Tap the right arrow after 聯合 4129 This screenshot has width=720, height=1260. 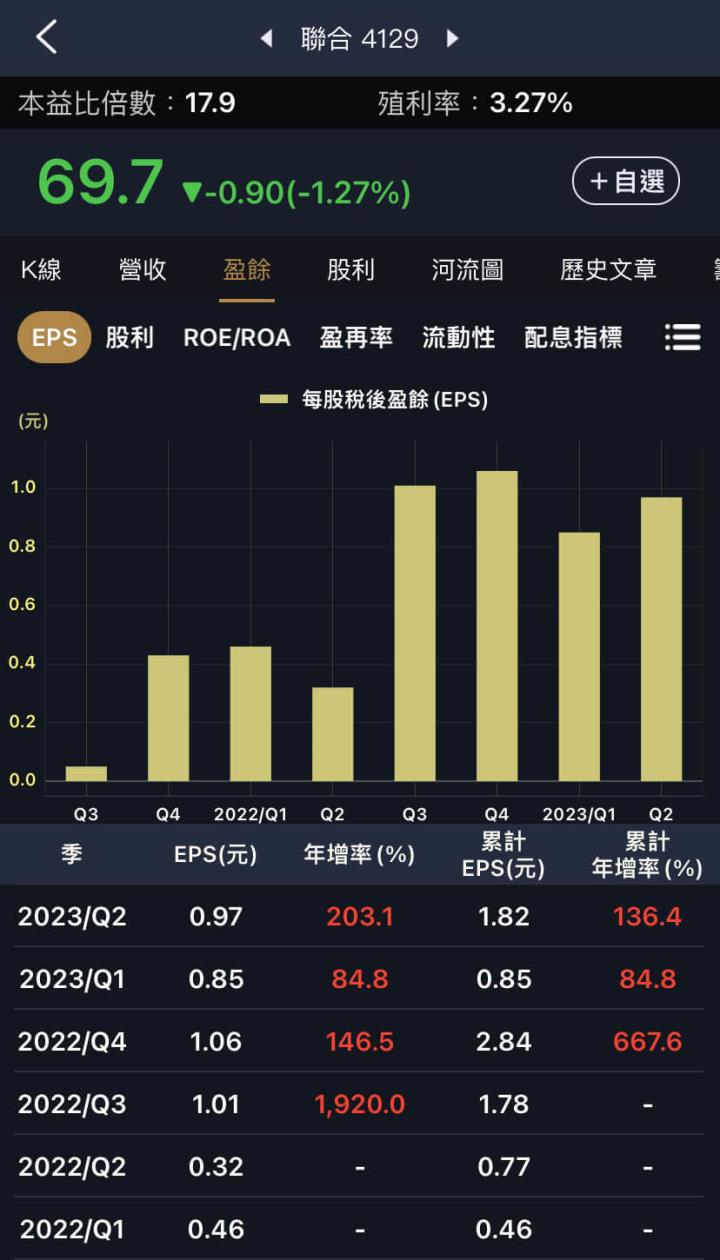click(452, 38)
